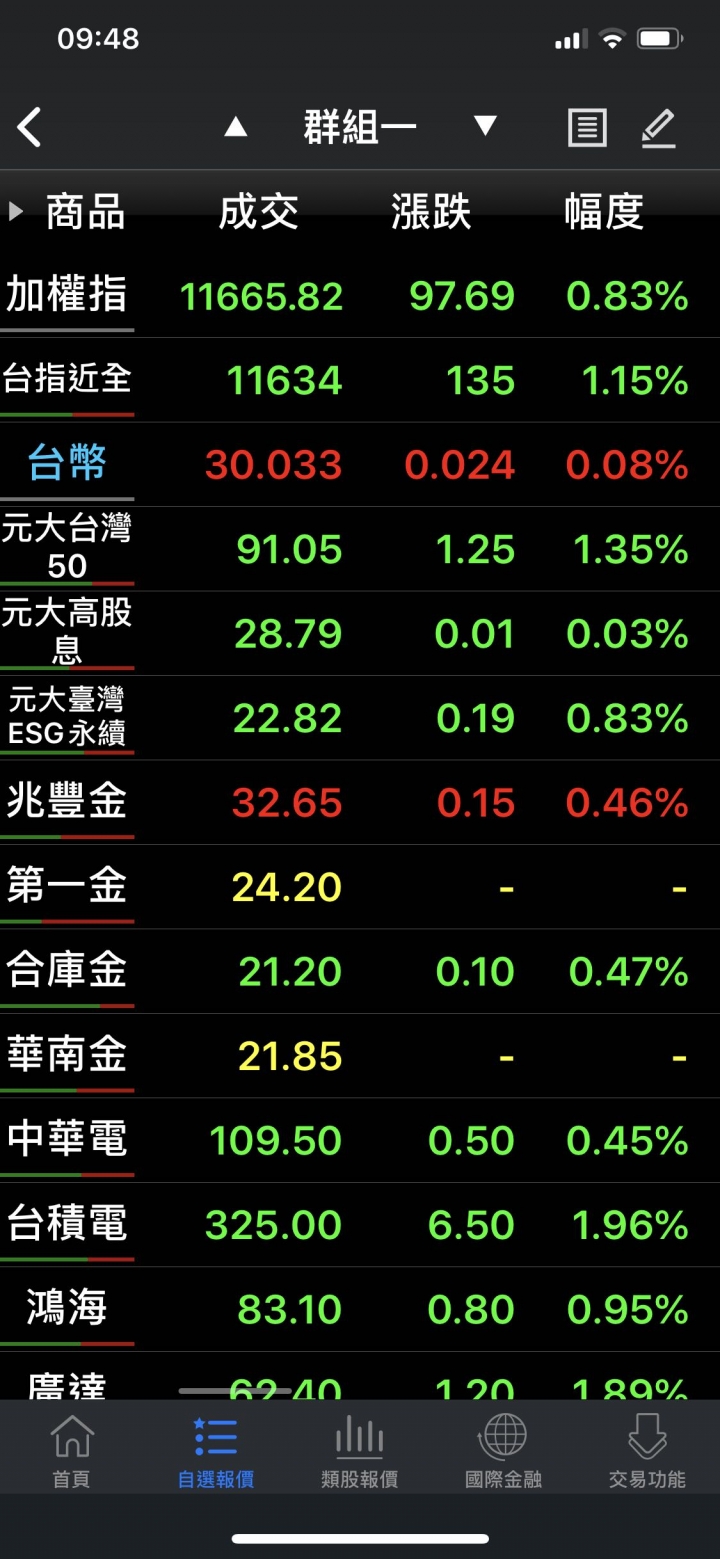This screenshot has height=1559, width=720.
Task: Switch to the next group with down triangle
Action: pos(485,127)
